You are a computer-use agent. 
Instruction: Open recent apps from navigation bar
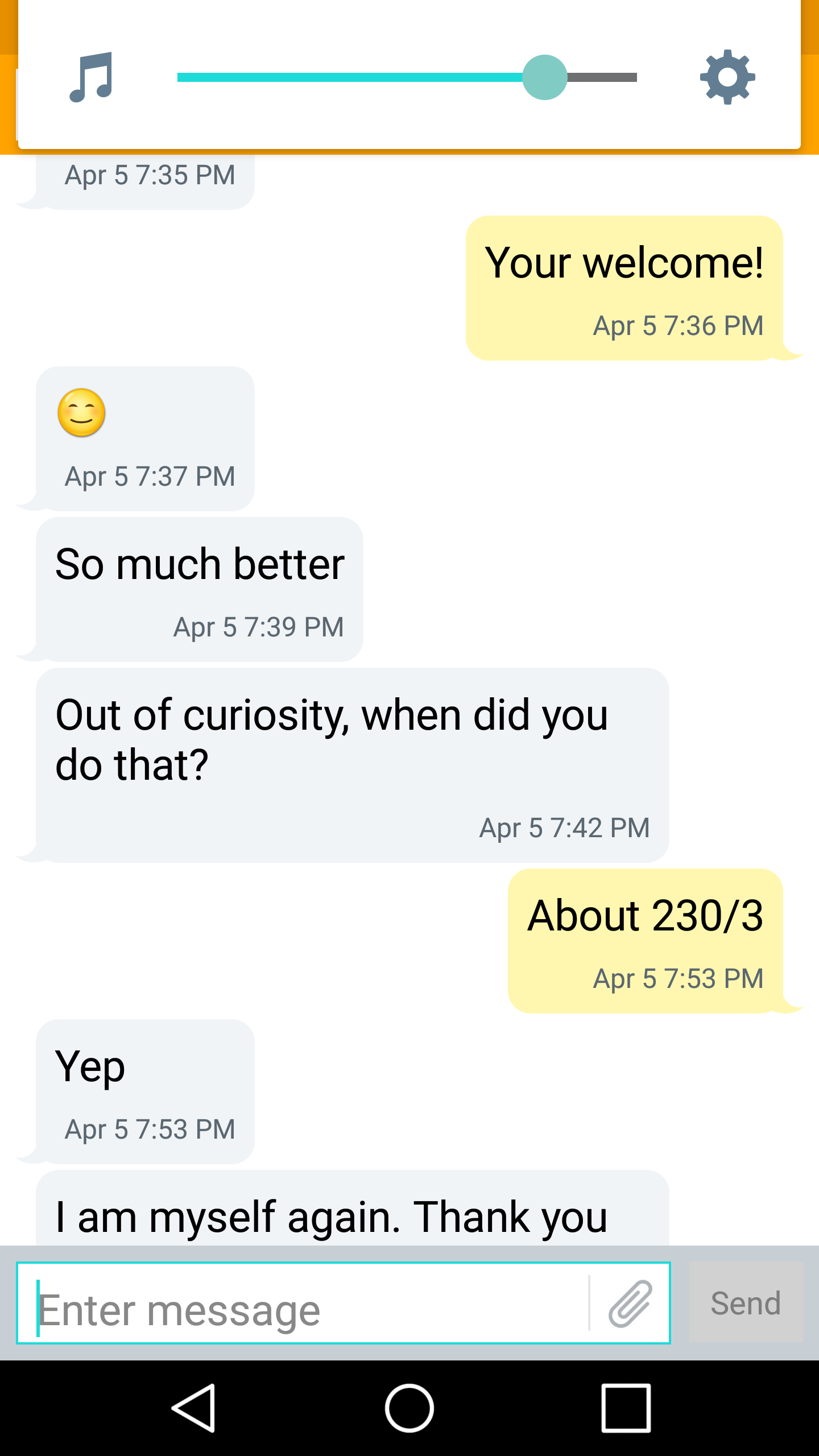[626, 1408]
